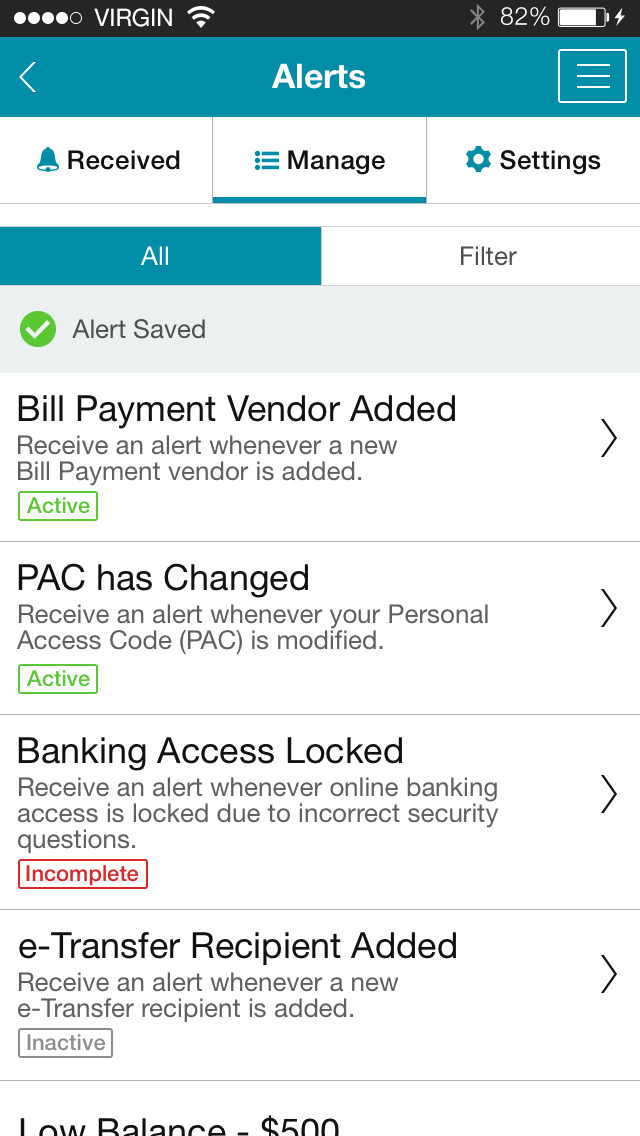
Task: Open PAC has Changed alert
Action: click(x=320, y=628)
